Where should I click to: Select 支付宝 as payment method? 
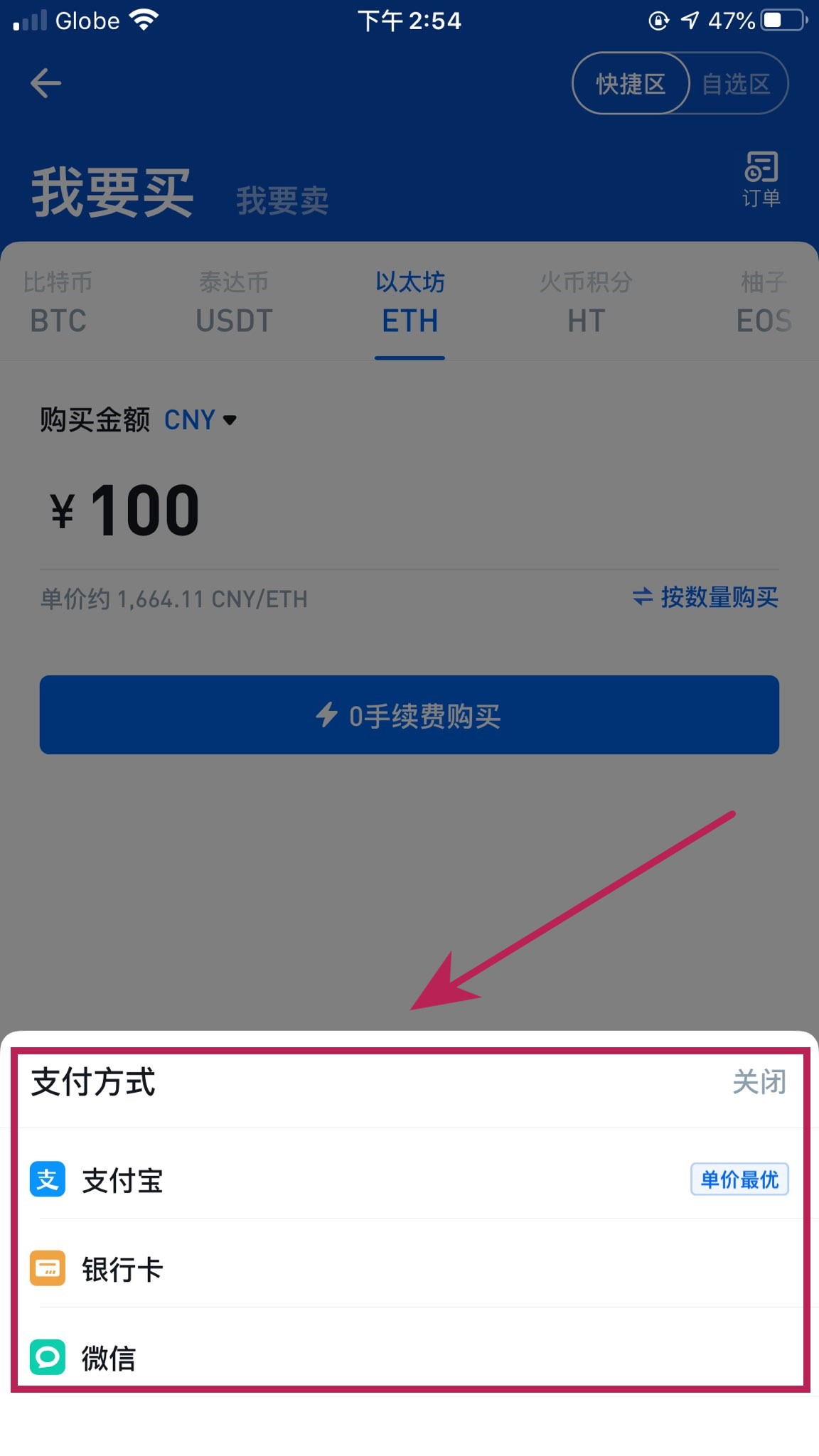point(122,1180)
